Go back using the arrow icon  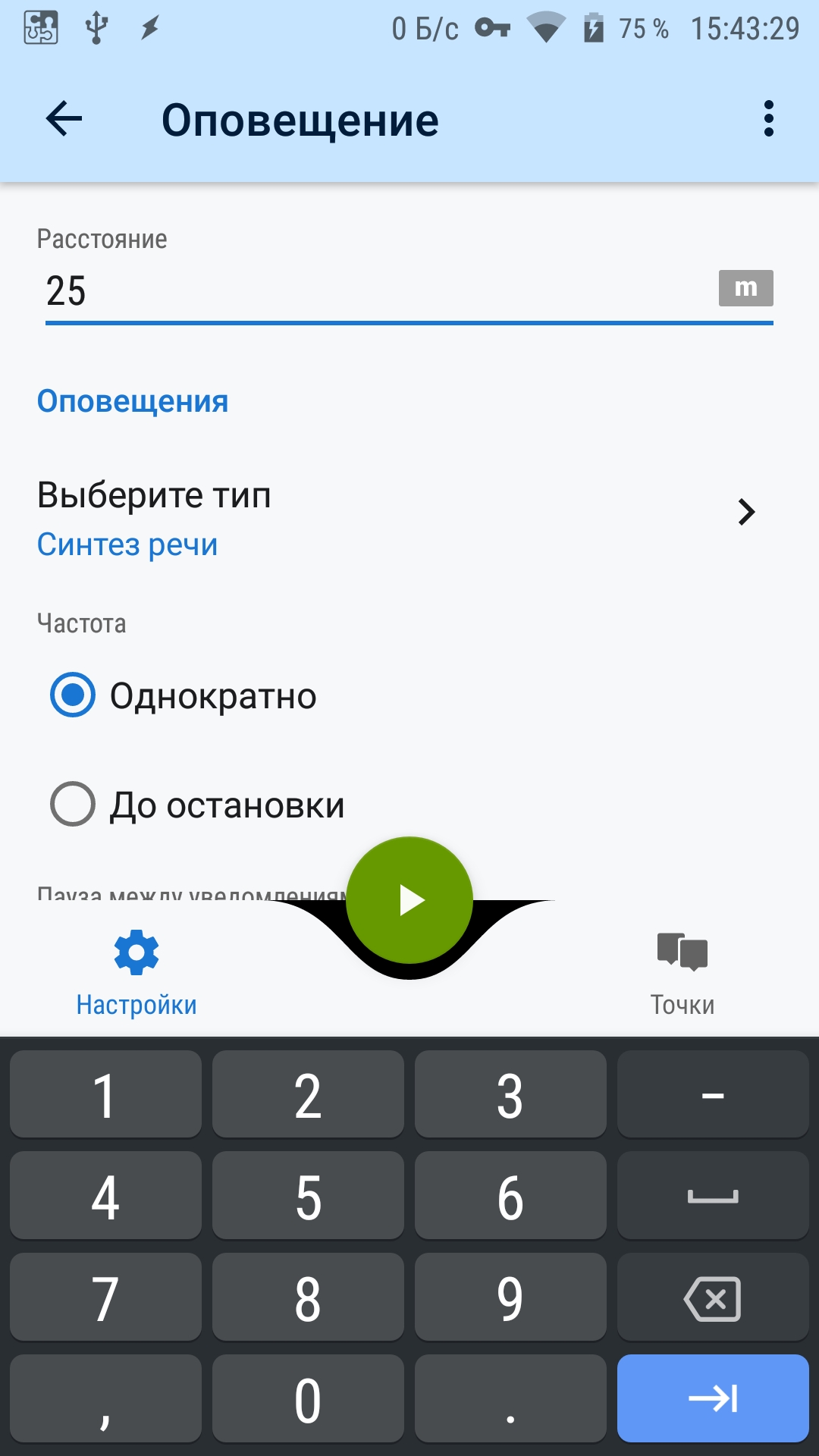[64, 119]
